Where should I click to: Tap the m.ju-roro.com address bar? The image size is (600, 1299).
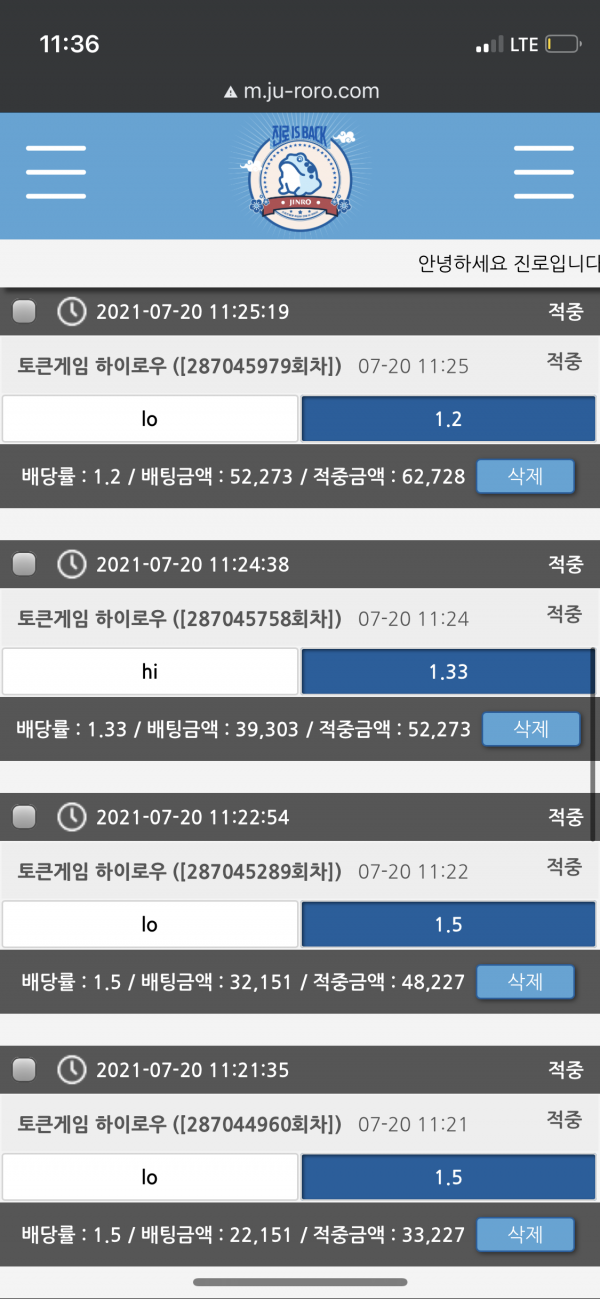[x=300, y=91]
